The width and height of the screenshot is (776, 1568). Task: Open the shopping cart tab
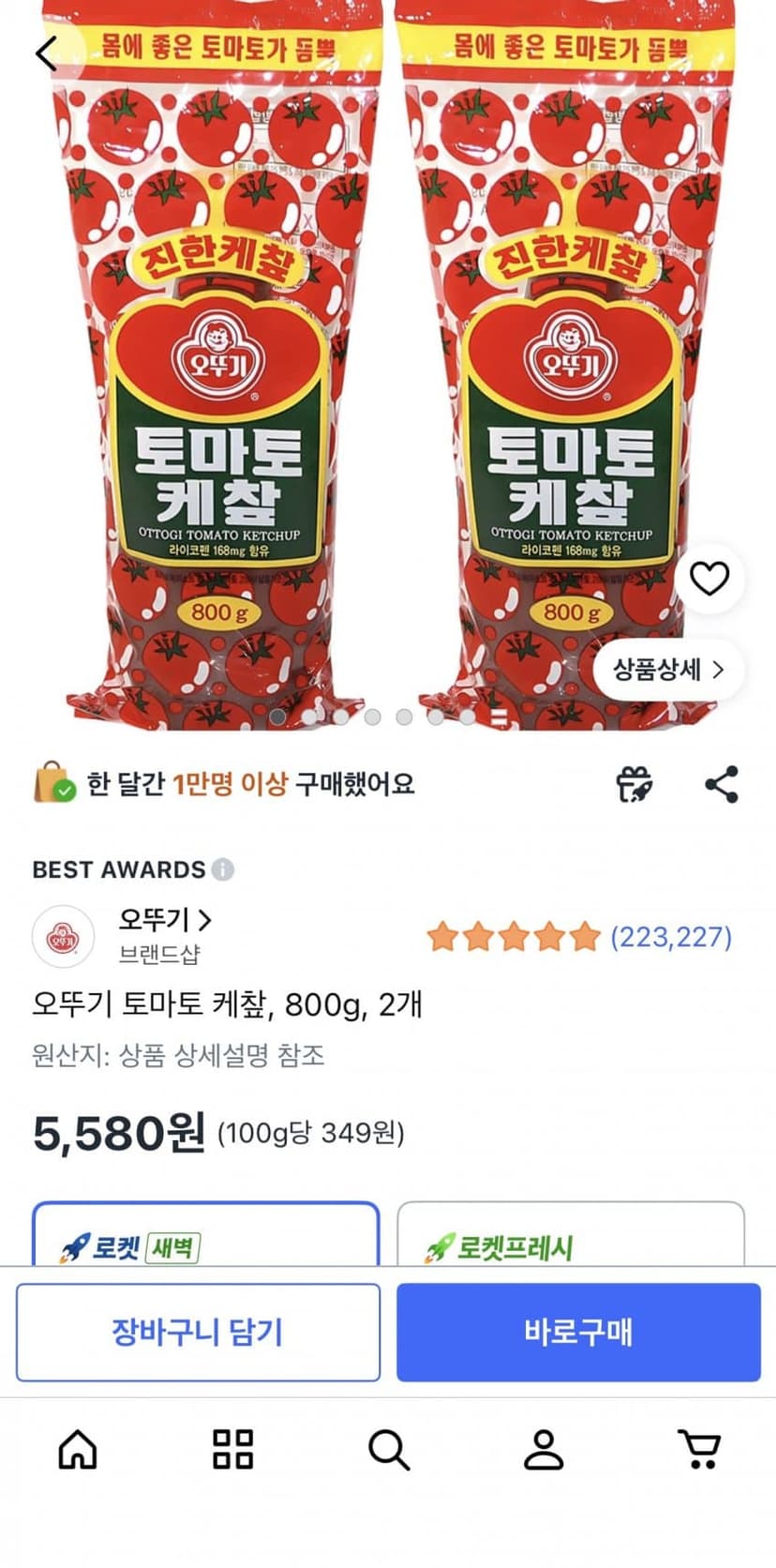699,1449
